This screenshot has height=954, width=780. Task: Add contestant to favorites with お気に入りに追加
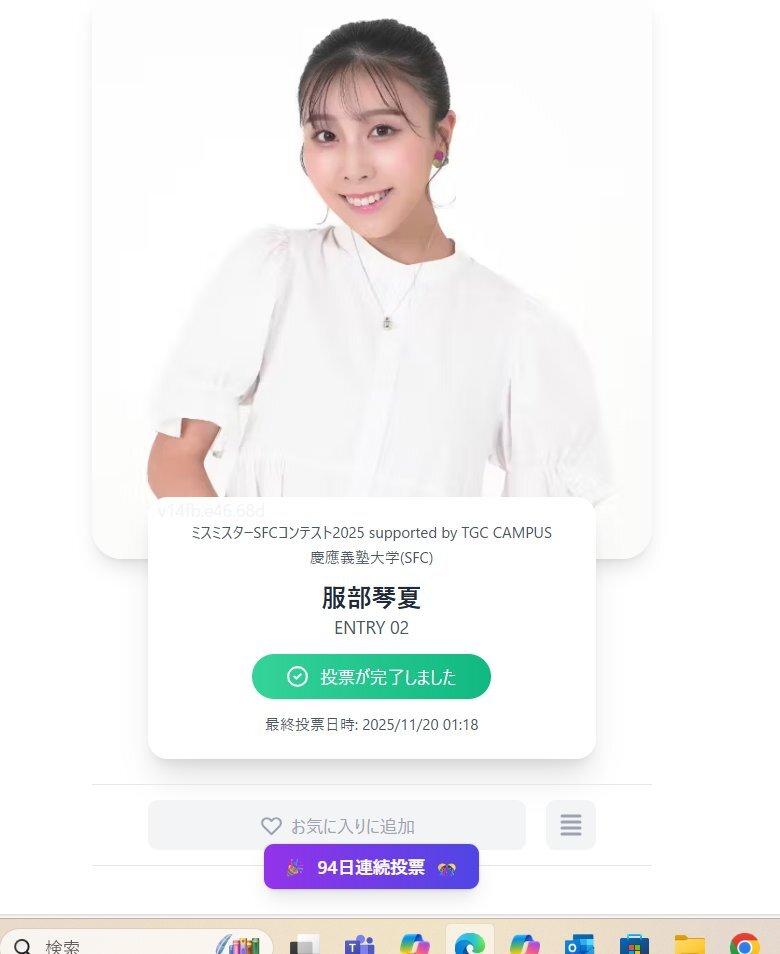pos(337,826)
